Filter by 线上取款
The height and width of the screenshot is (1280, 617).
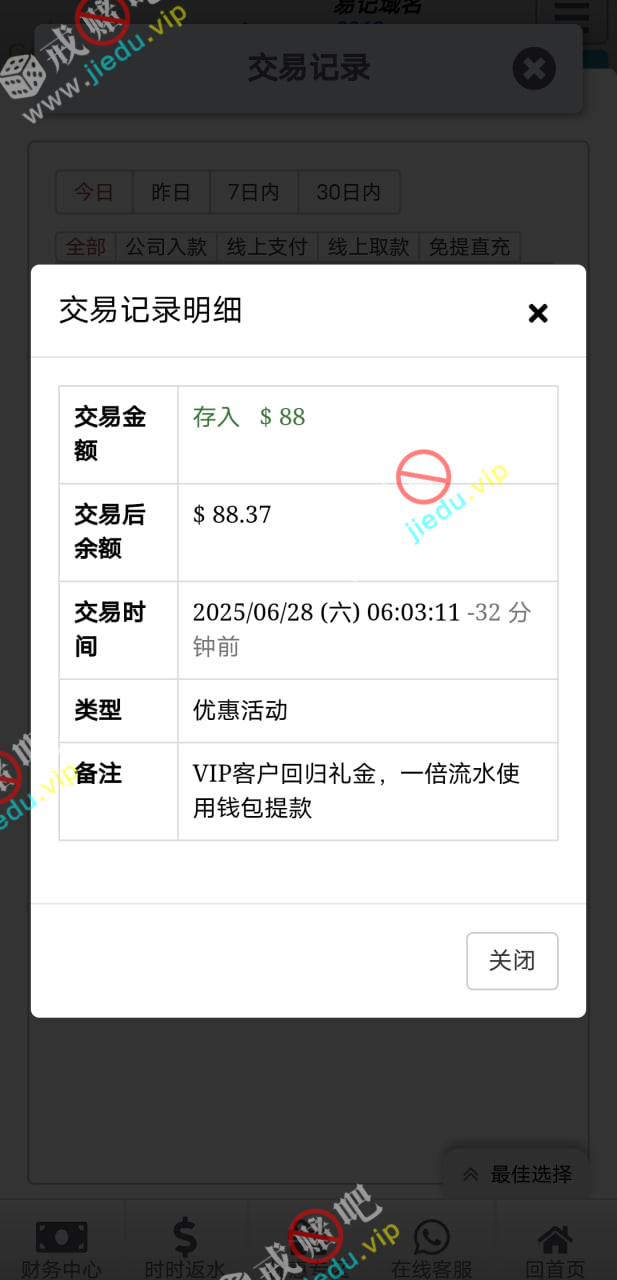(x=369, y=246)
